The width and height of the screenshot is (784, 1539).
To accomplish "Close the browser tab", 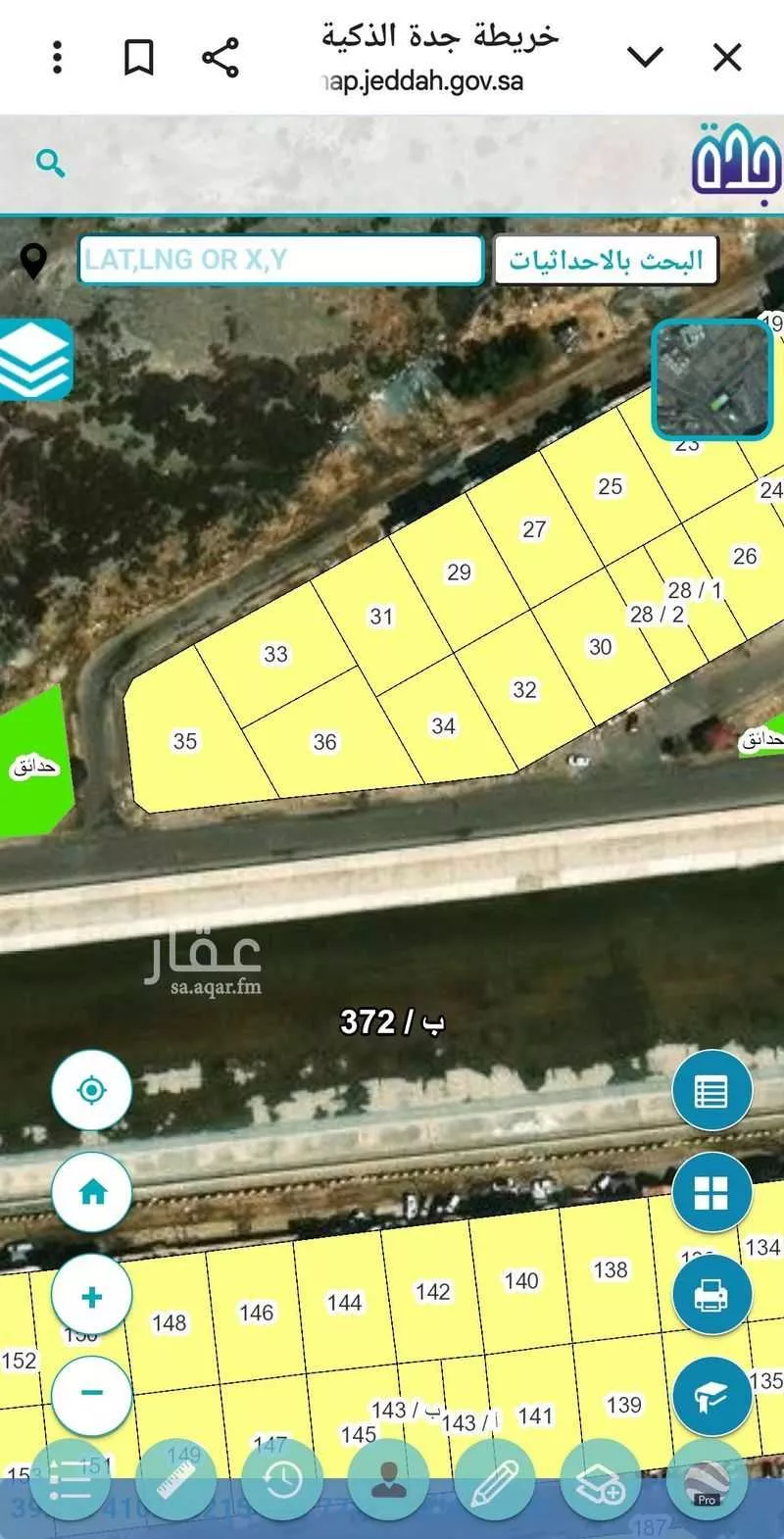I will pos(726,58).
